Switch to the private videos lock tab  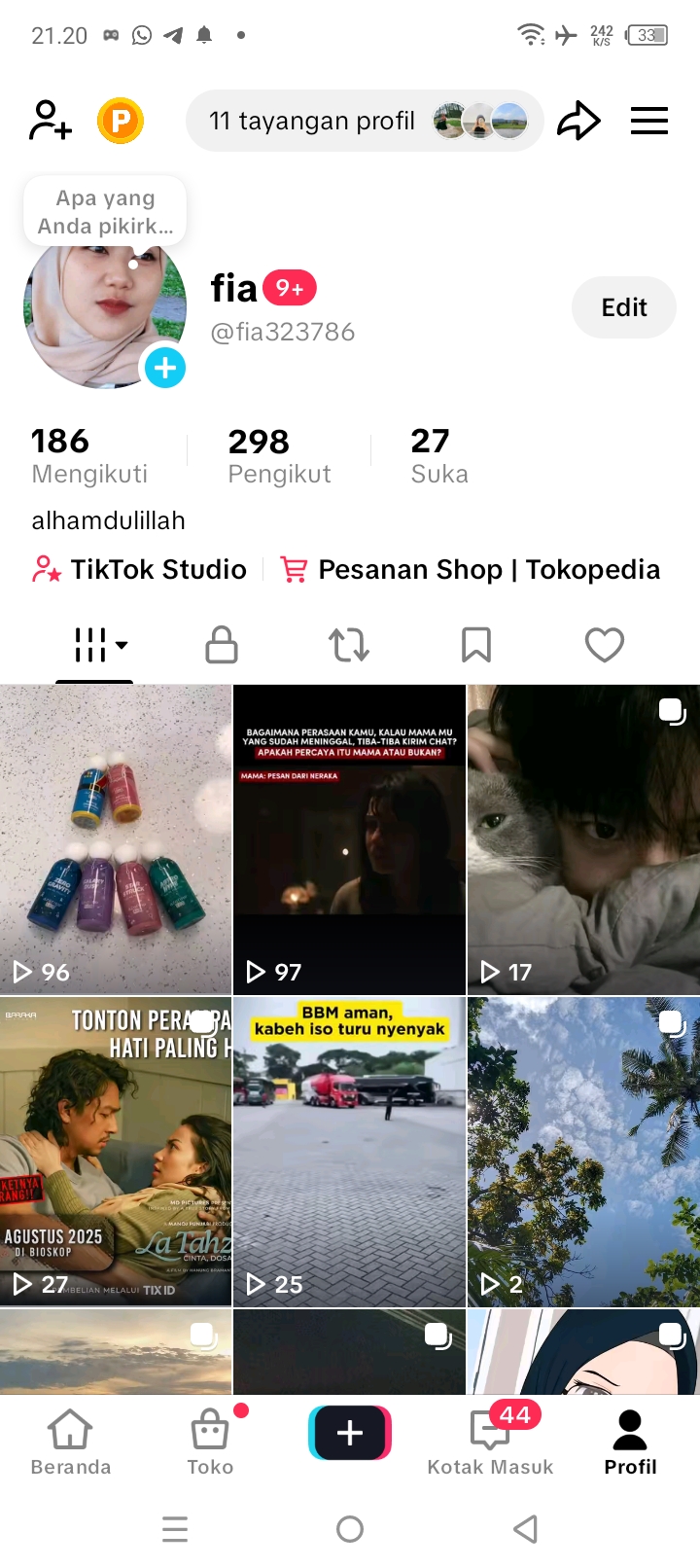[x=222, y=645]
